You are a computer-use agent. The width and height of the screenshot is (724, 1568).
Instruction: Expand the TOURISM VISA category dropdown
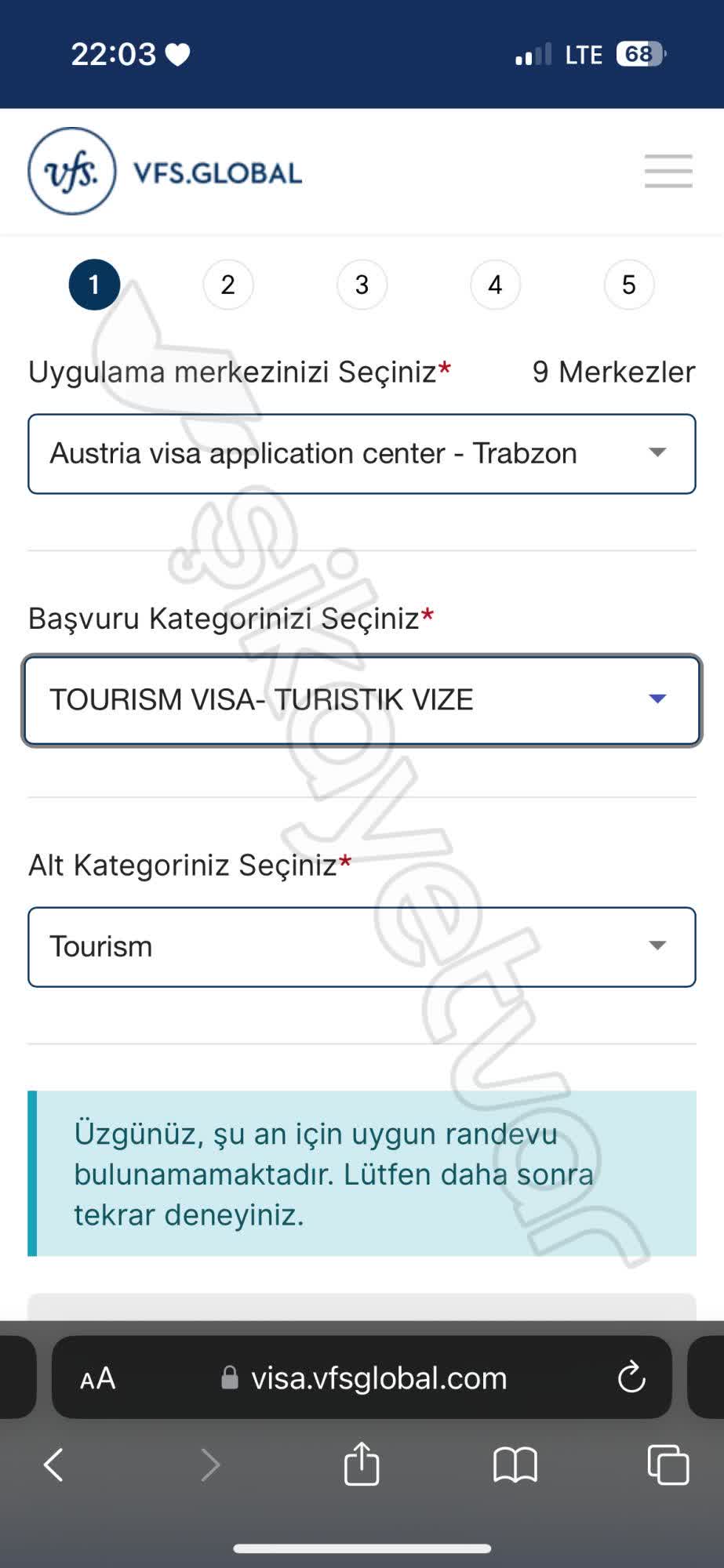(x=362, y=699)
